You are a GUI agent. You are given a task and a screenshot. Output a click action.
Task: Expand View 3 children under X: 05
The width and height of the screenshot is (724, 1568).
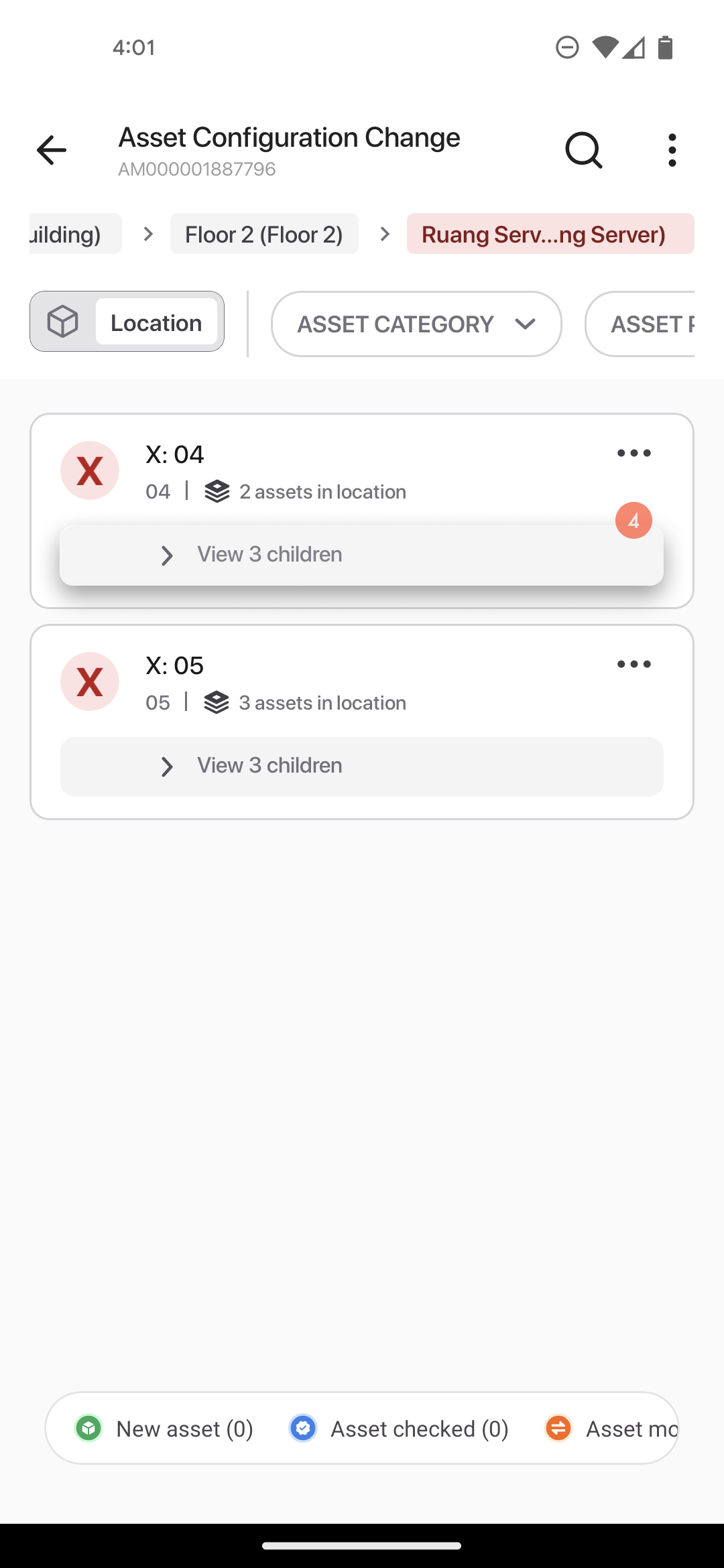point(362,767)
